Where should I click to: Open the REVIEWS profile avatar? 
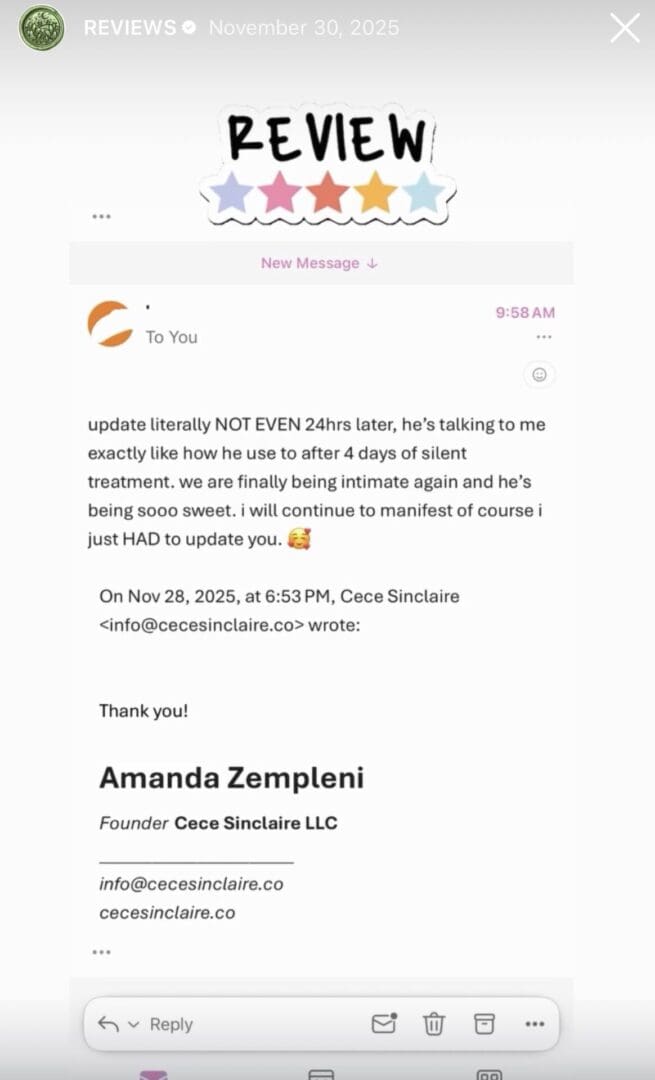(x=42, y=28)
